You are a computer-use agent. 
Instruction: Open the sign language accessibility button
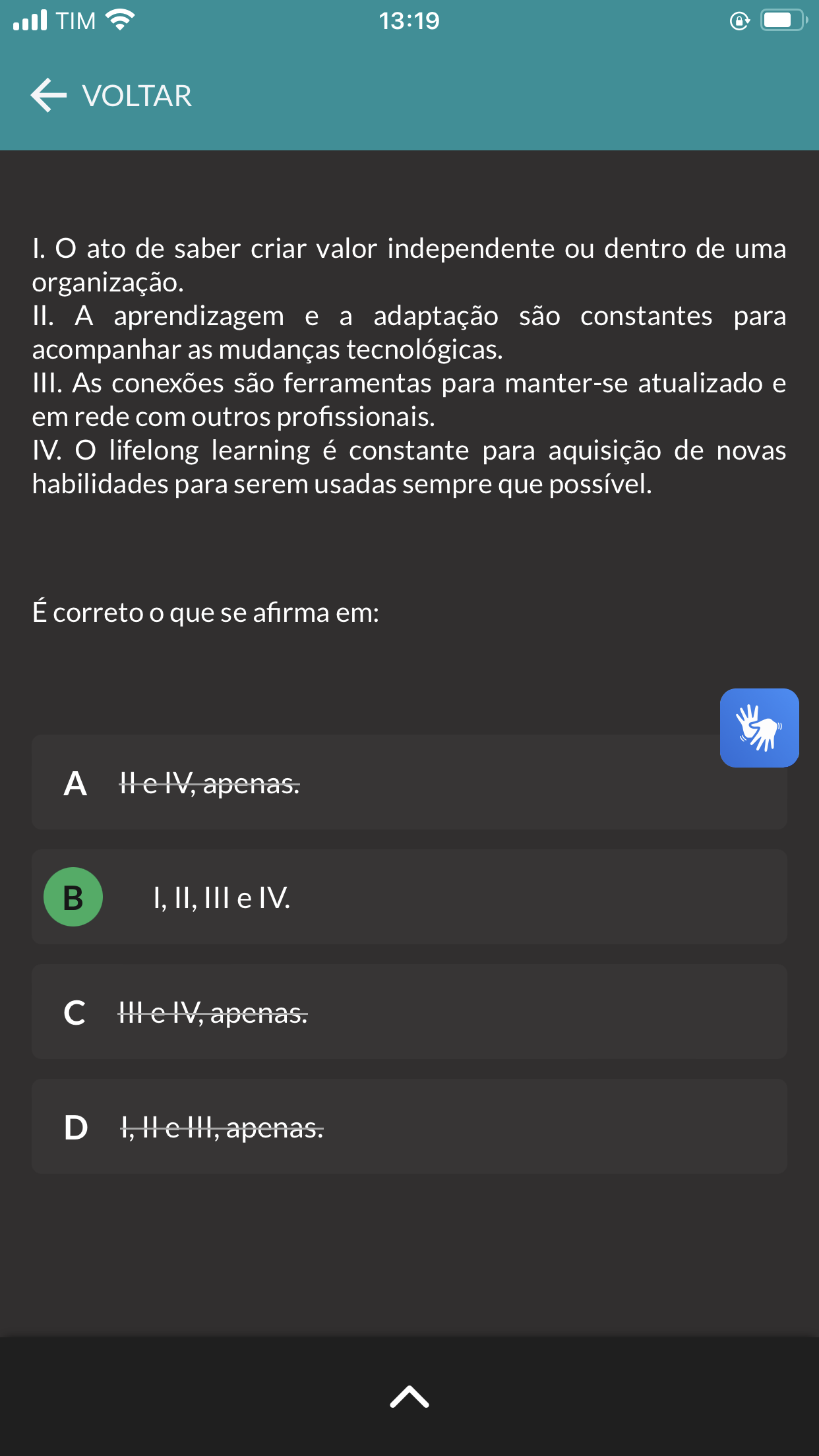(759, 728)
